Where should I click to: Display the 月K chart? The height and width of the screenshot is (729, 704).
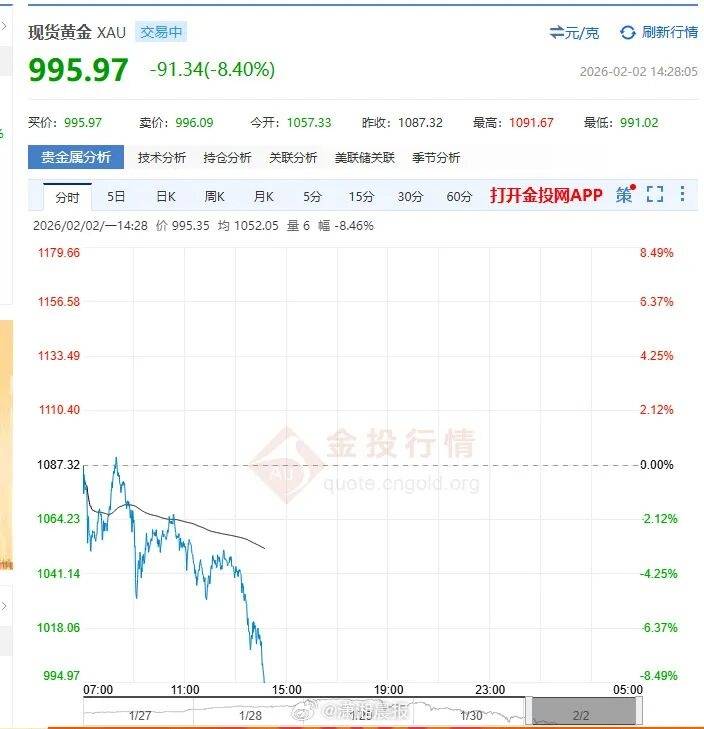(263, 196)
